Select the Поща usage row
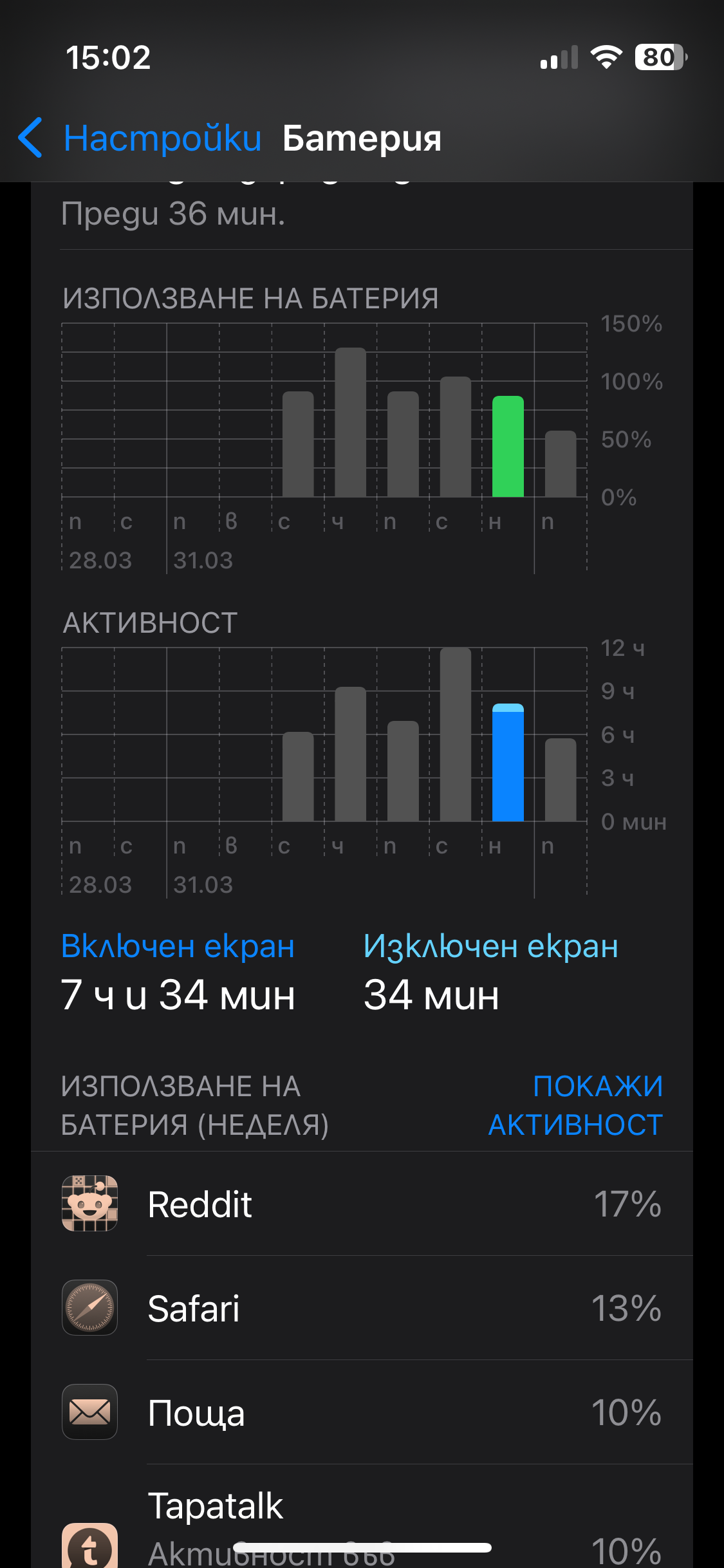The image size is (724, 1568). click(x=362, y=1412)
